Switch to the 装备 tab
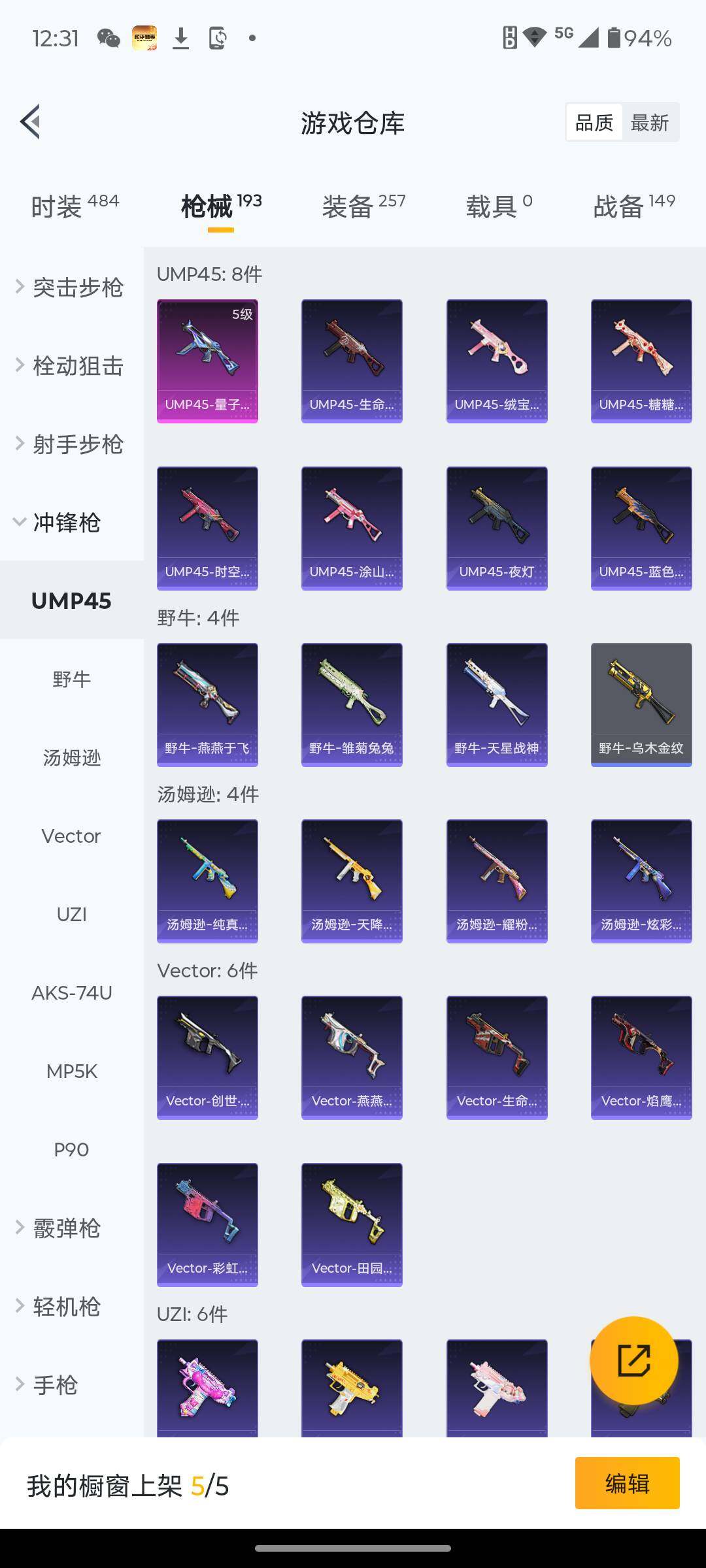The width and height of the screenshot is (706, 1568). (363, 206)
